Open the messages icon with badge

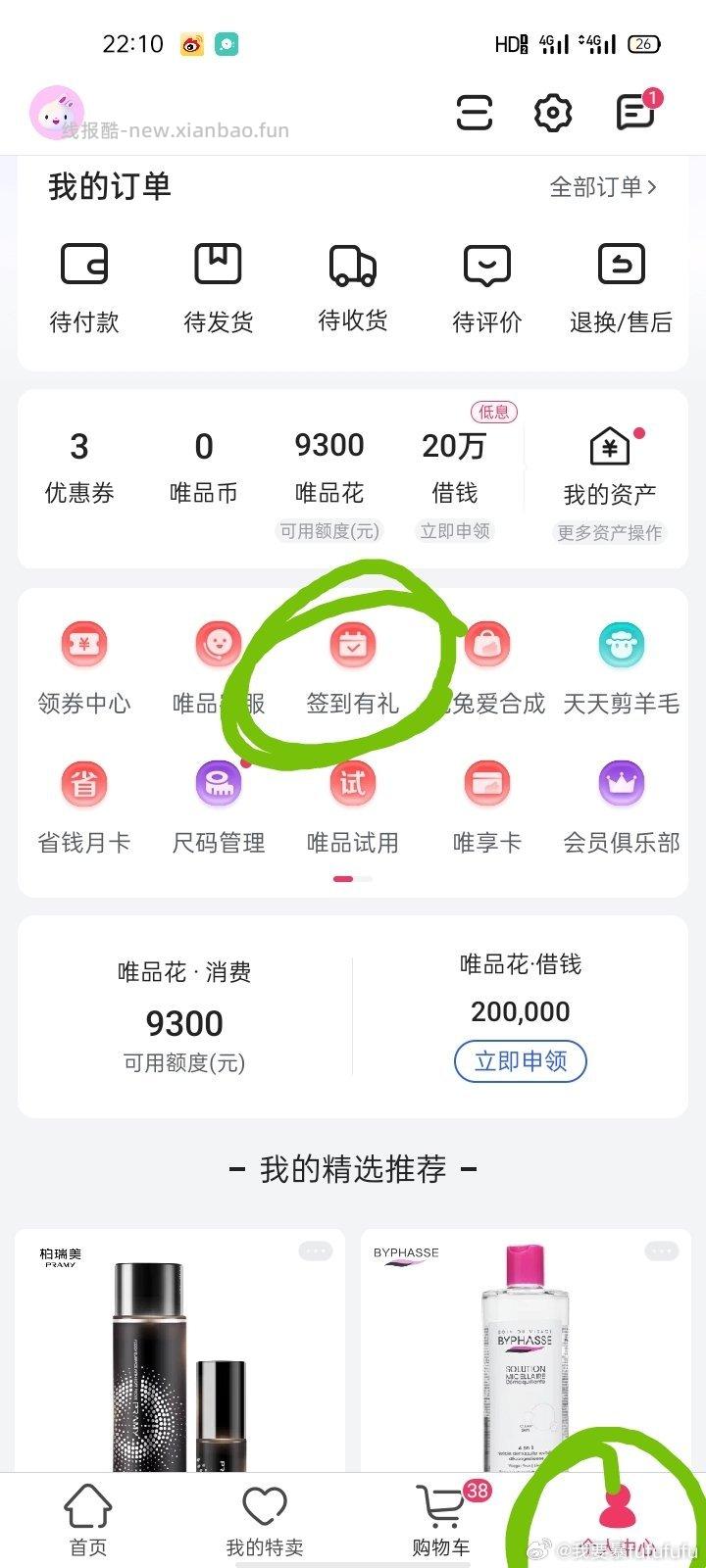(634, 112)
